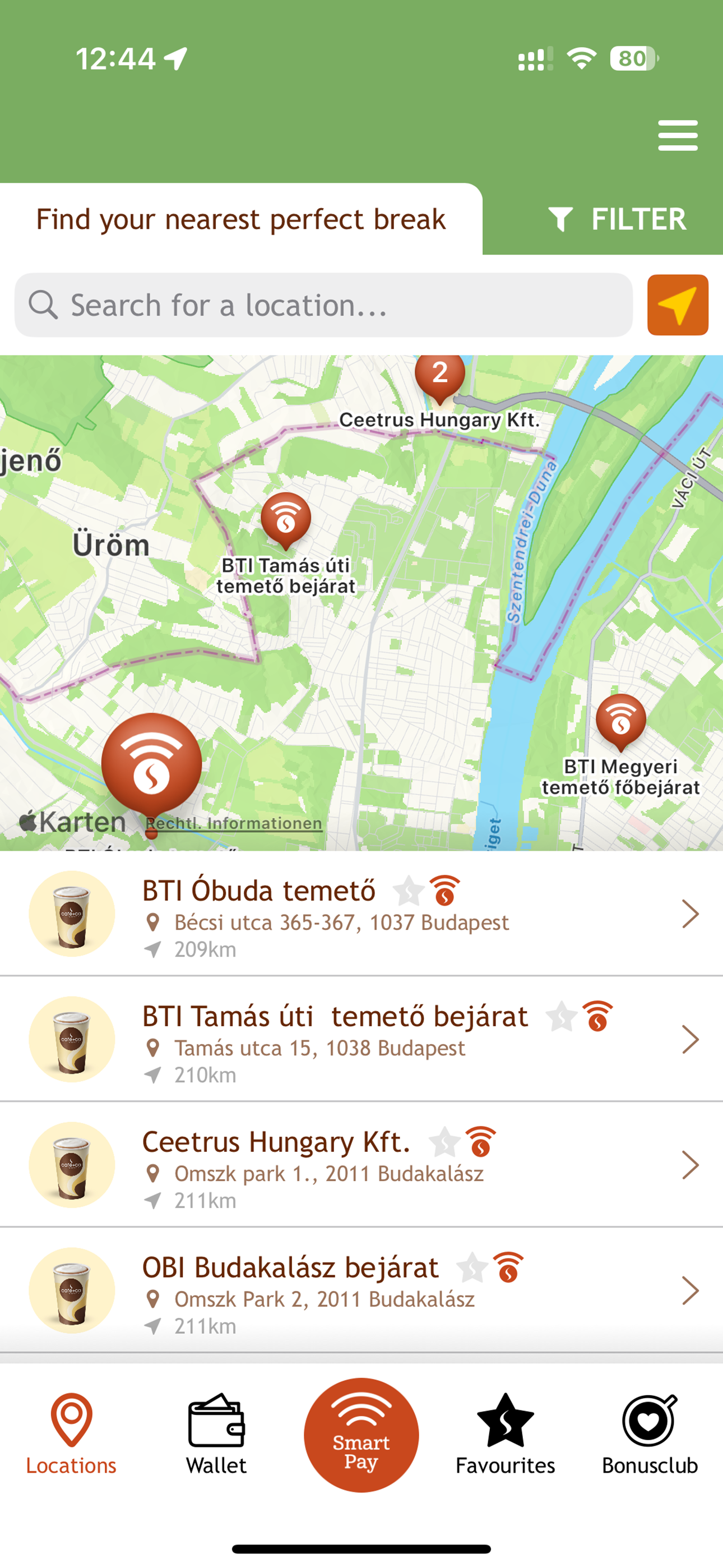Screen dimensions: 723x1568
Task: Tap the battery indicator showing 80
Action: (x=633, y=58)
